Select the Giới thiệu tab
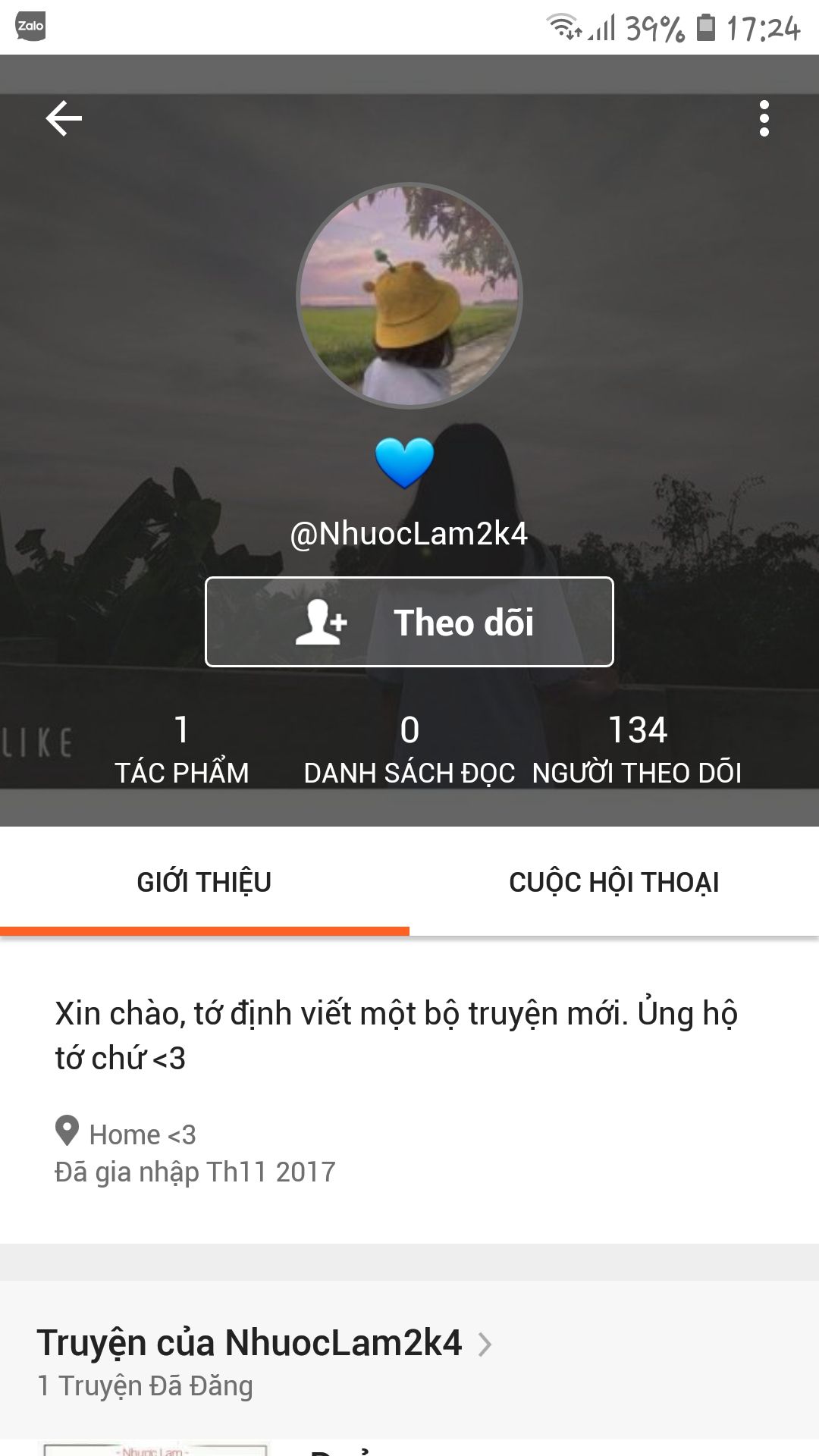Image resolution: width=819 pixels, height=1456 pixels. [204, 882]
